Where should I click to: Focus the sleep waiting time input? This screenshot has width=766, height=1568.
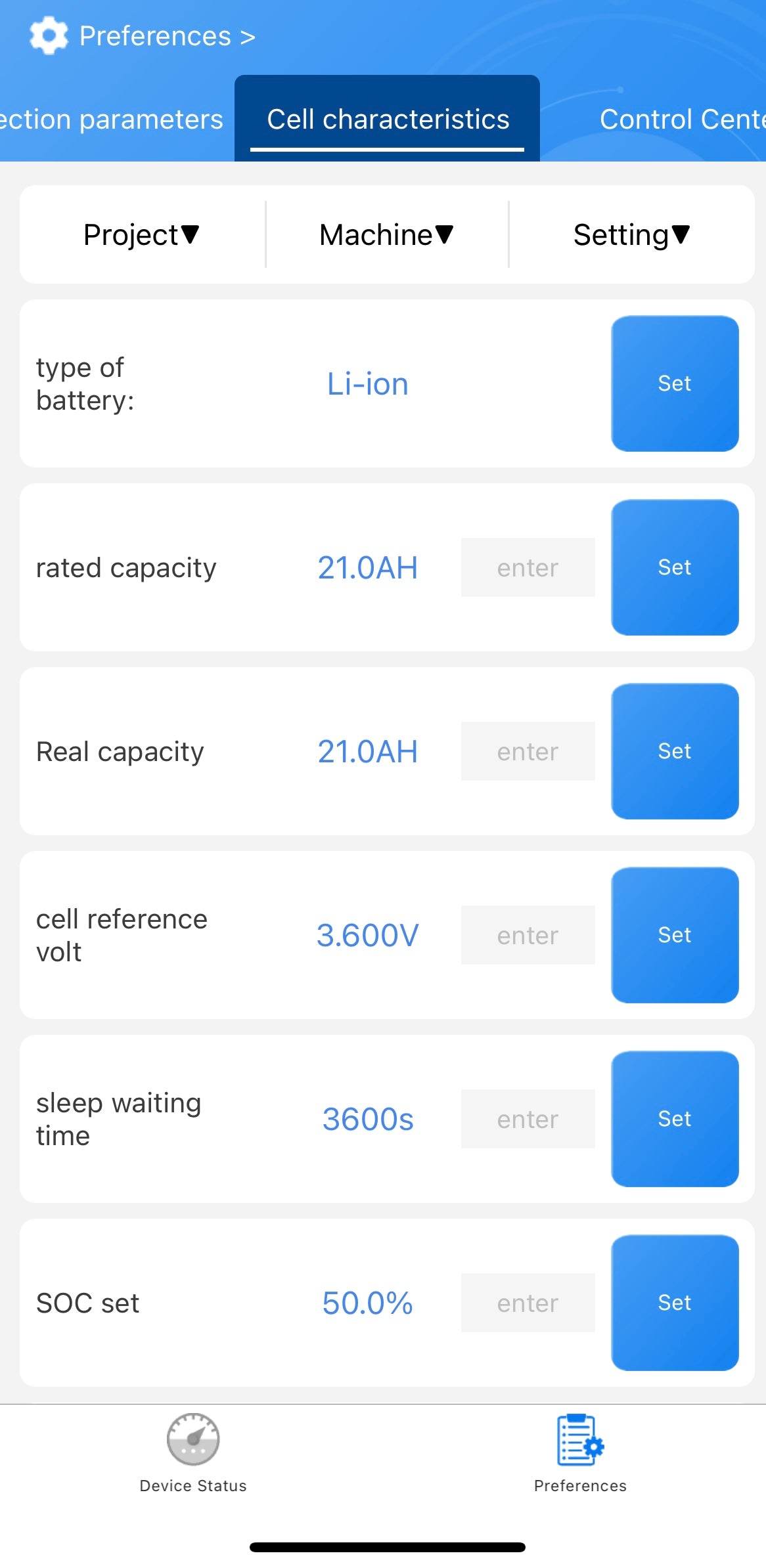[x=528, y=1118]
